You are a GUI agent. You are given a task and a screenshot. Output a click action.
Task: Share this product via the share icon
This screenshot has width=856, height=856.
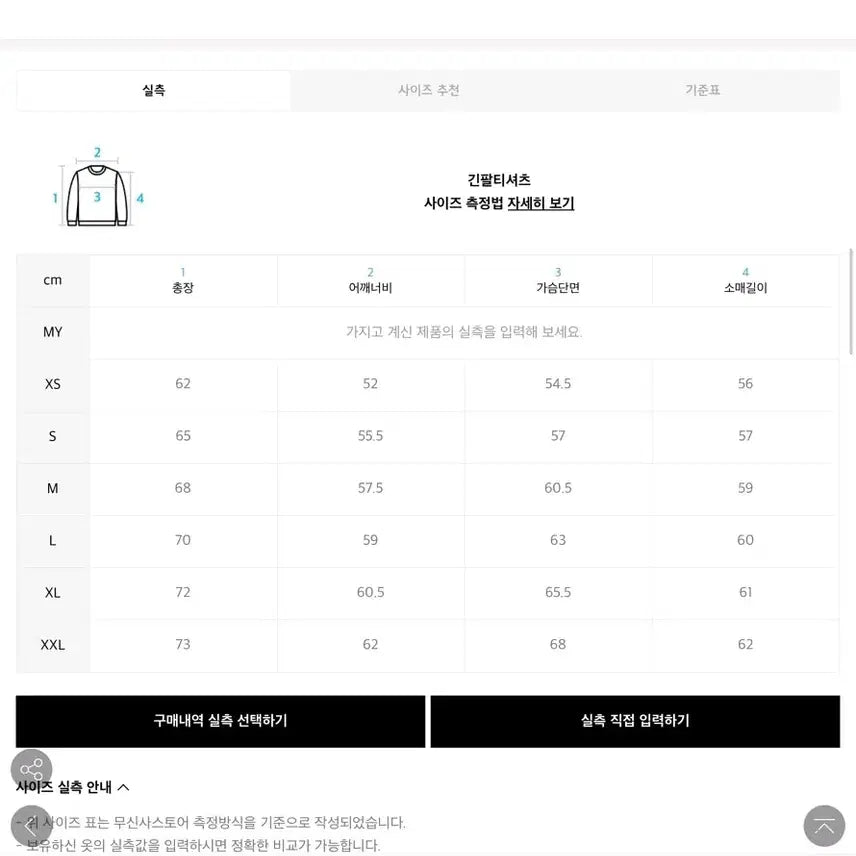pos(31,769)
